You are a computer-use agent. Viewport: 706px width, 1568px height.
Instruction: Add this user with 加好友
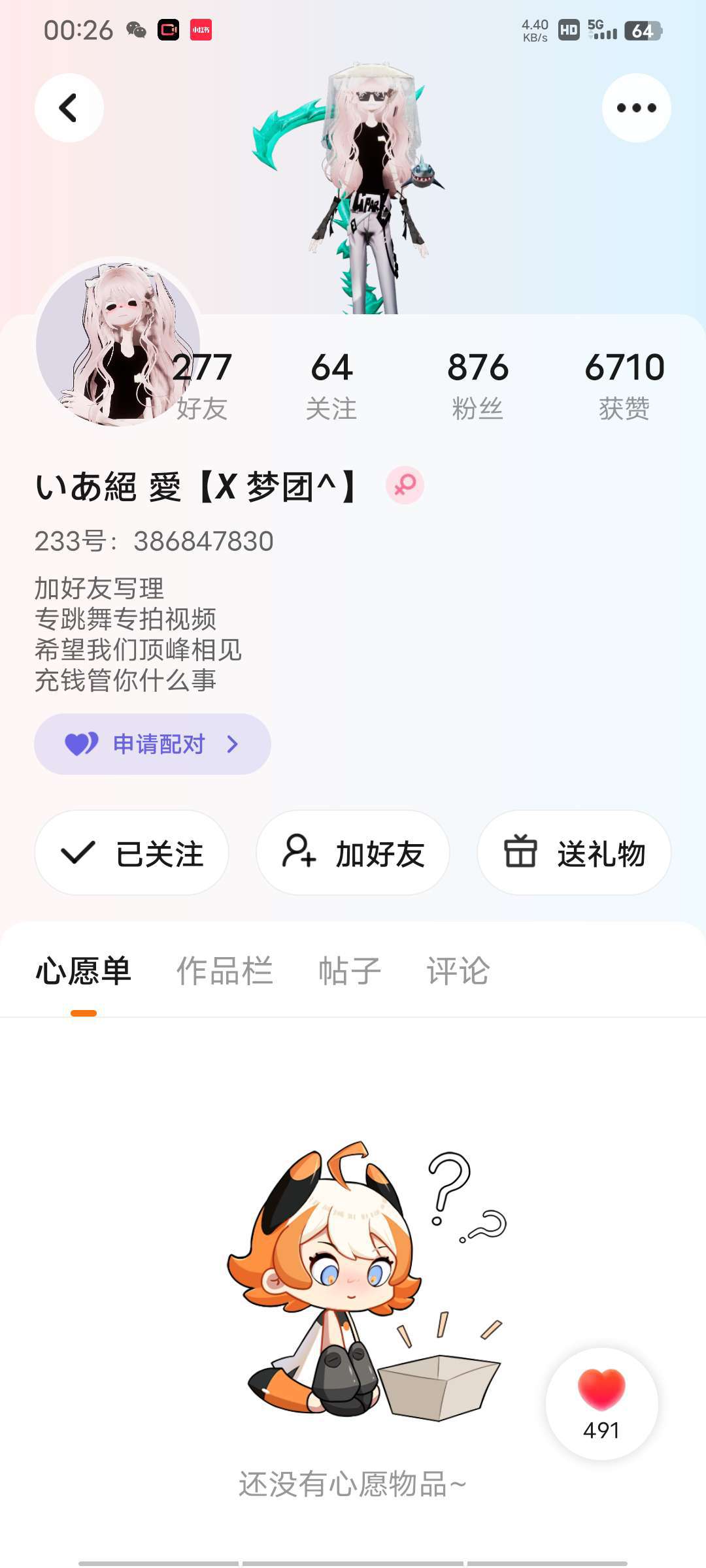pyautogui.click(x=353, y=853)
